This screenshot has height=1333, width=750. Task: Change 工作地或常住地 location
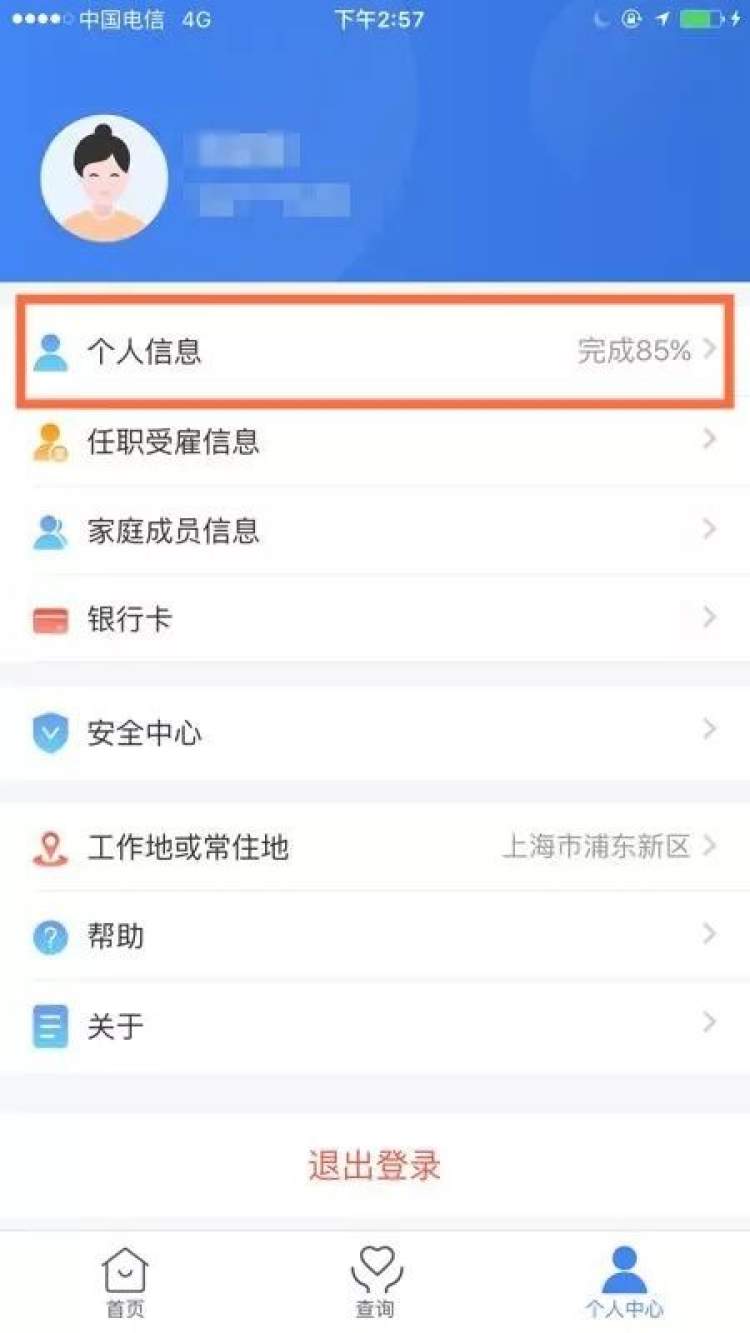(x=375, y=848)
